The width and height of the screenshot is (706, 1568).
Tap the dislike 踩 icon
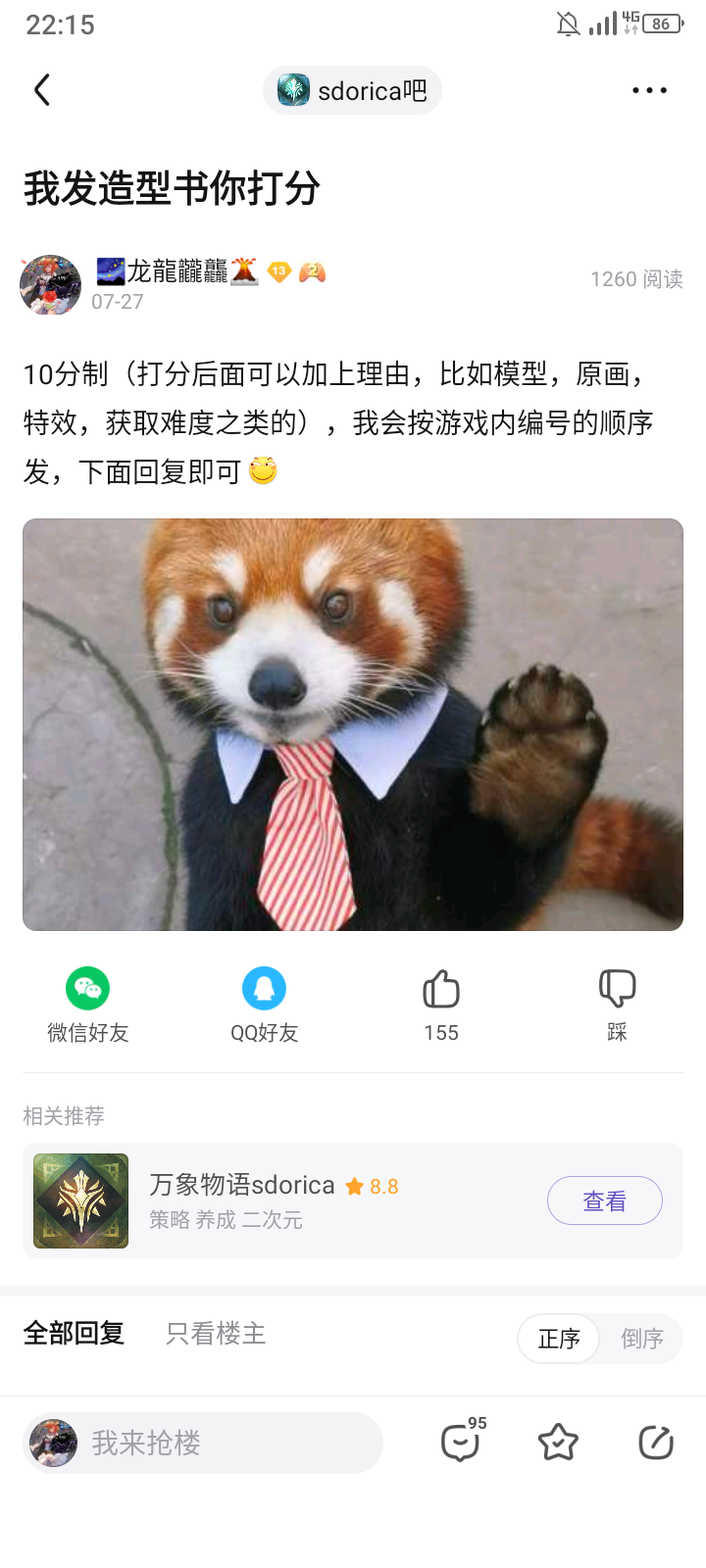click(617, 1003)
